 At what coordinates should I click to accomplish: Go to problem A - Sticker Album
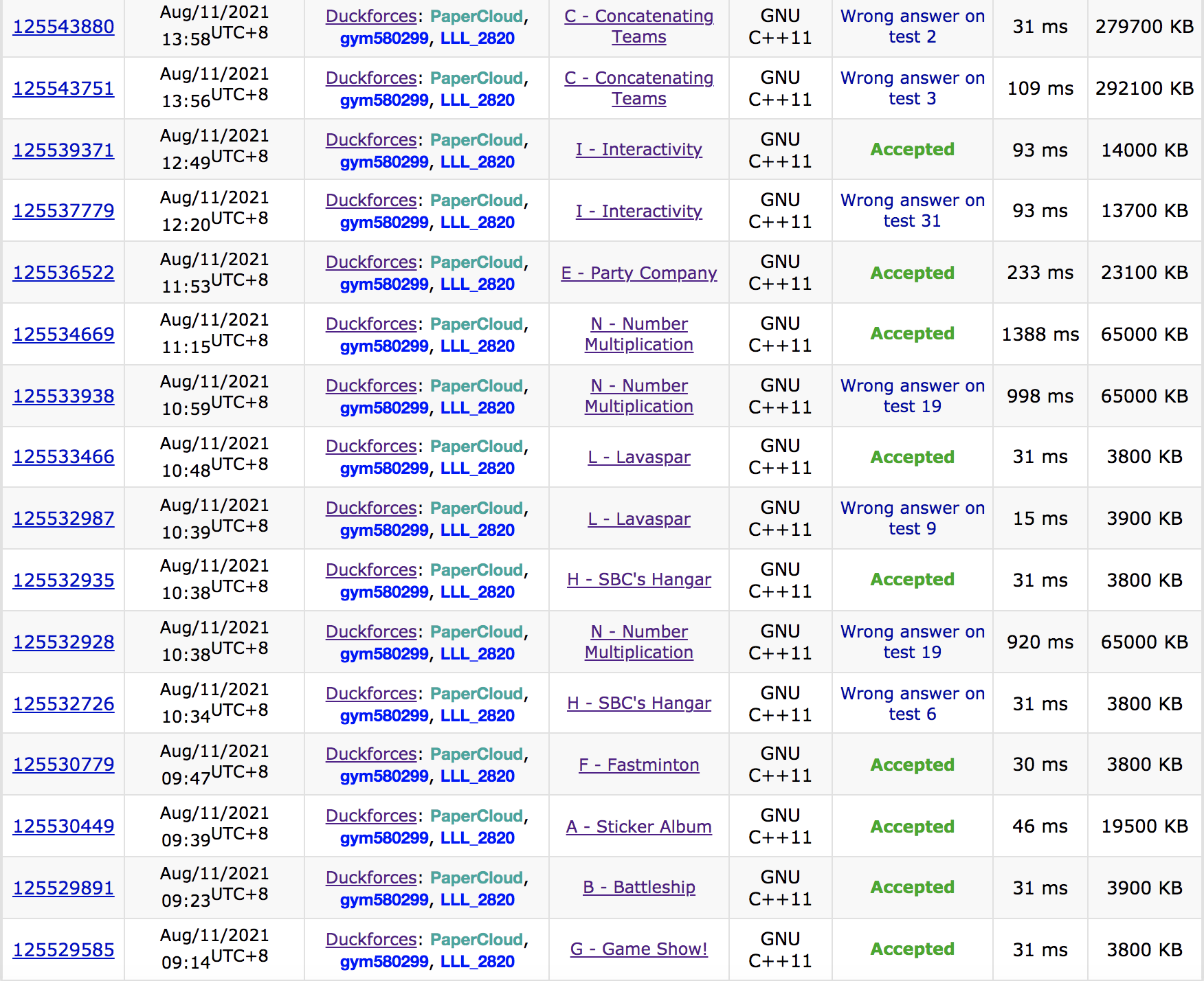[x=638, y=827]
